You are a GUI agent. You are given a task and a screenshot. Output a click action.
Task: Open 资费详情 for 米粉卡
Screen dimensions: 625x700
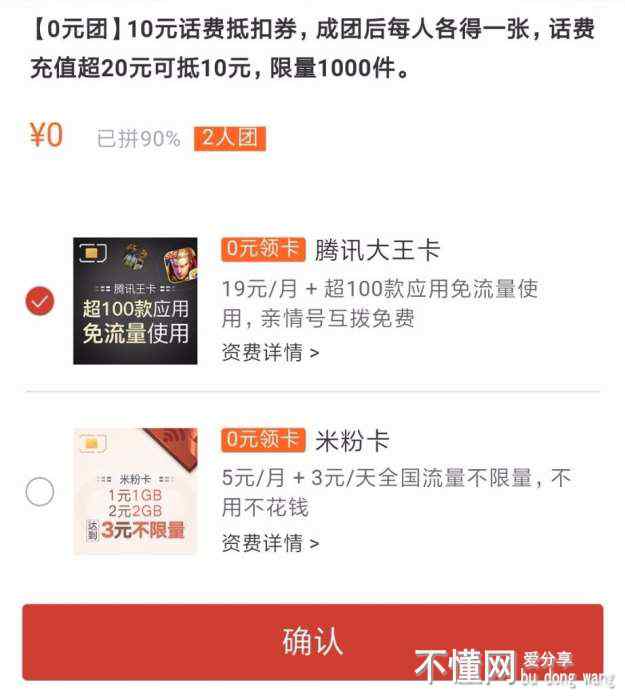click(x=270, y=544)
